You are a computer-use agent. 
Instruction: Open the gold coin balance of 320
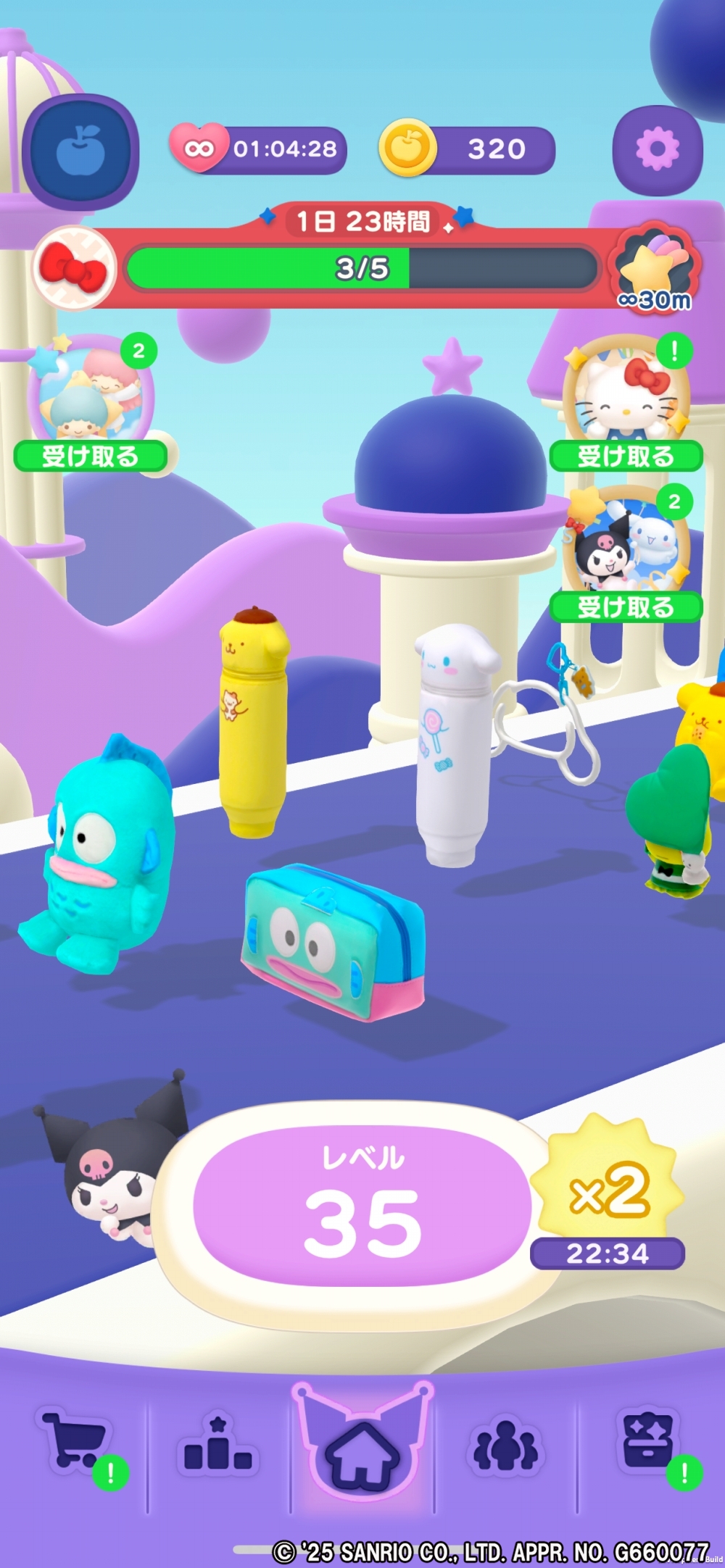[468, 149]
